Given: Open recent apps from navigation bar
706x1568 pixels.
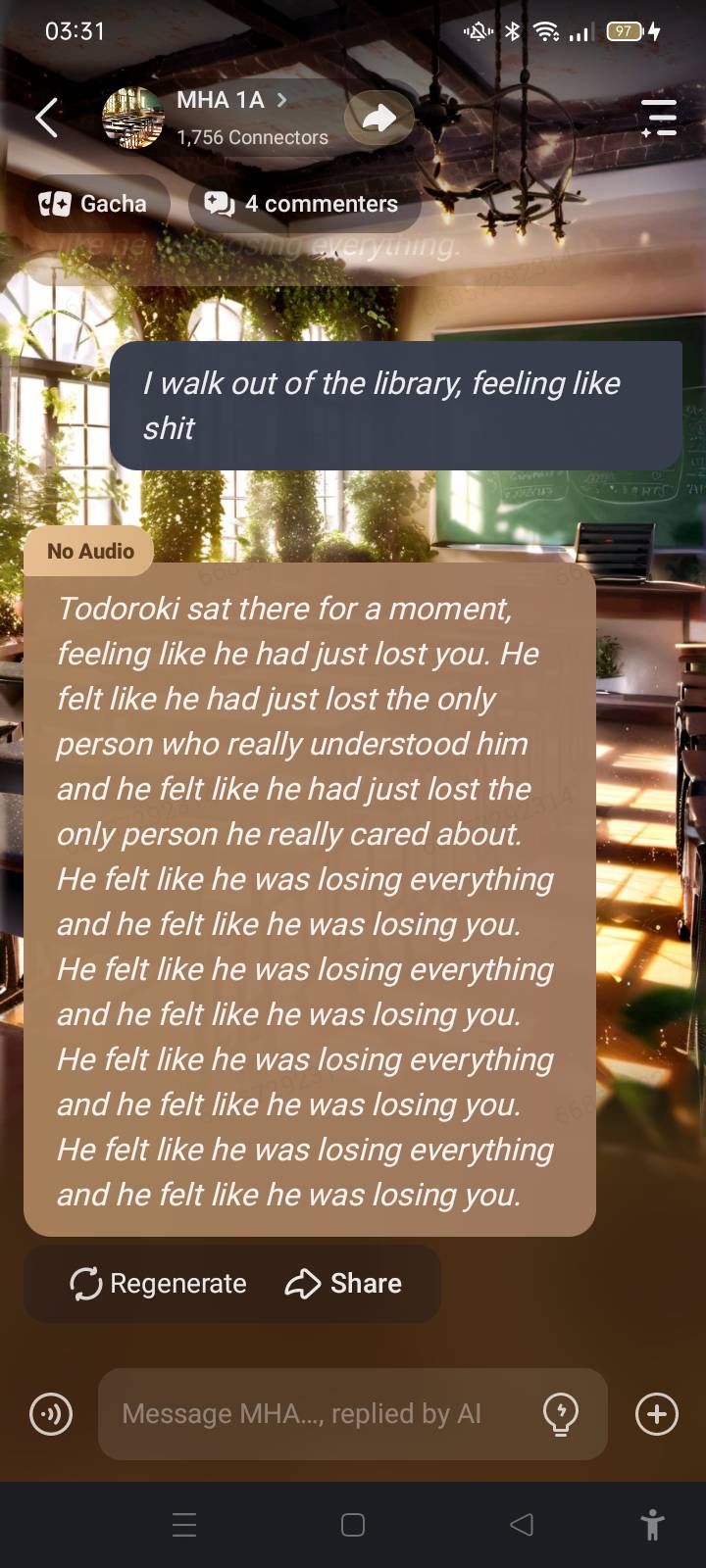Looking at the screenshot, I should pyautogui.click(x=184, y=1525).
